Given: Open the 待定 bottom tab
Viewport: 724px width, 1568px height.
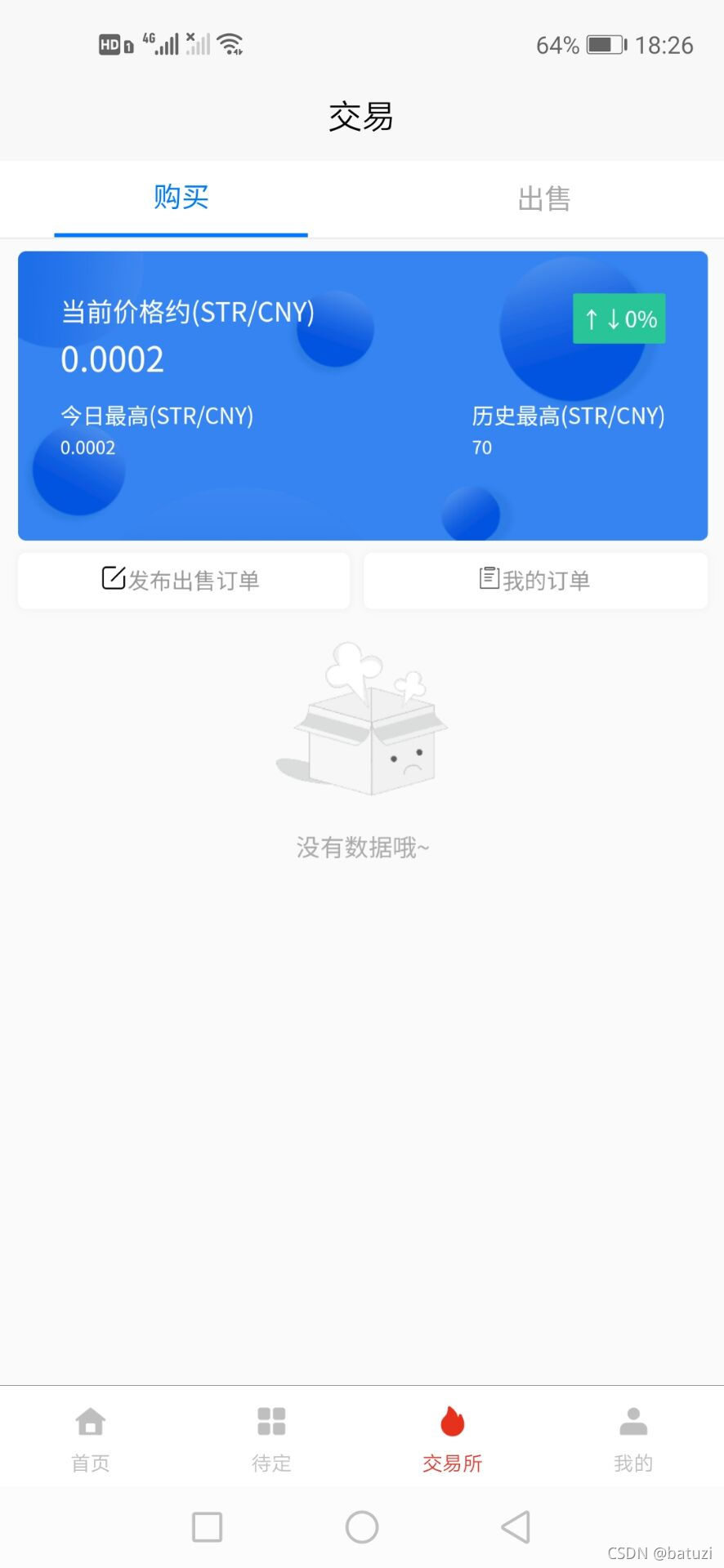Looking at the screenshot, I should pyautogui.click(x=271, y=1438).
